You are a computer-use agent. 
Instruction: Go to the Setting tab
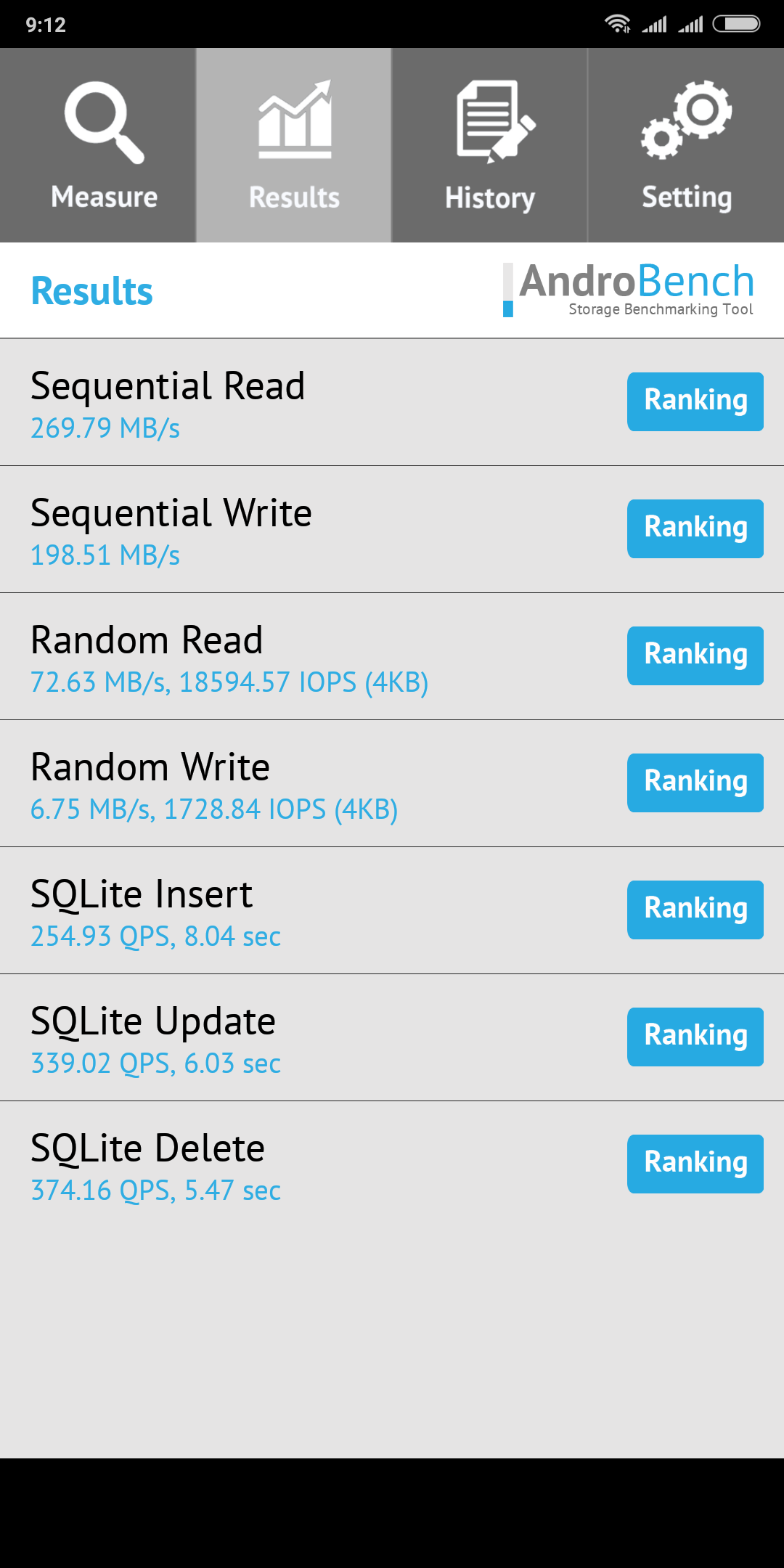click(686, 145)
